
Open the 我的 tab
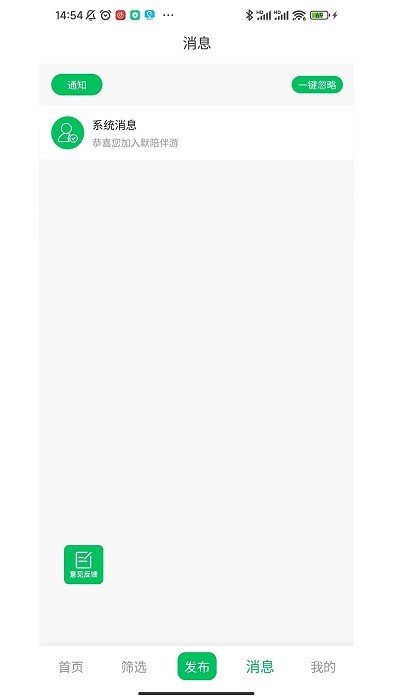pyautogui.click(x=323, y=667)
